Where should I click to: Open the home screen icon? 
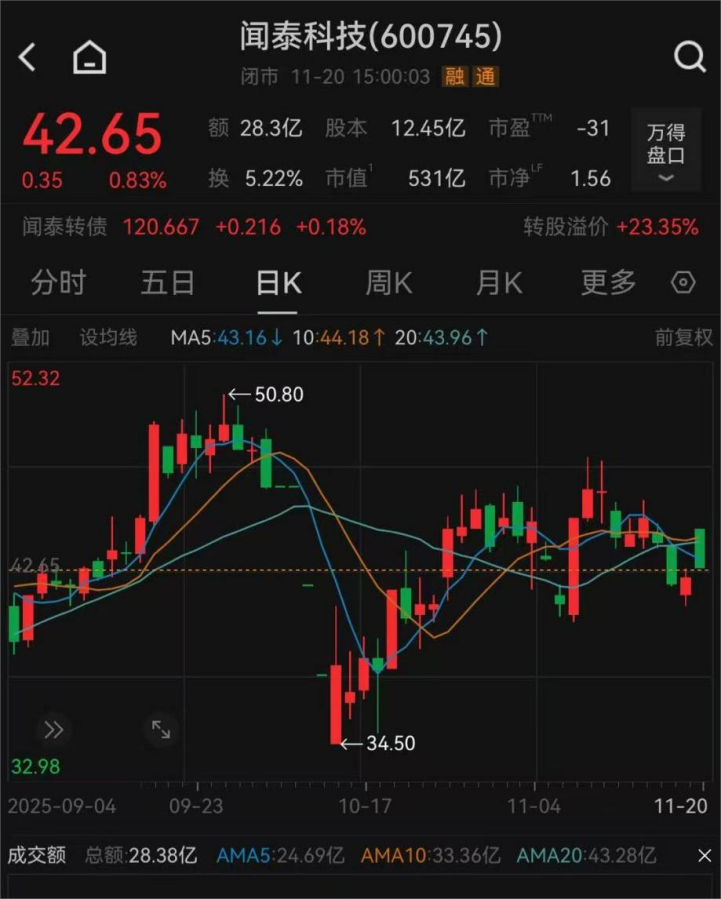[89, 57]
